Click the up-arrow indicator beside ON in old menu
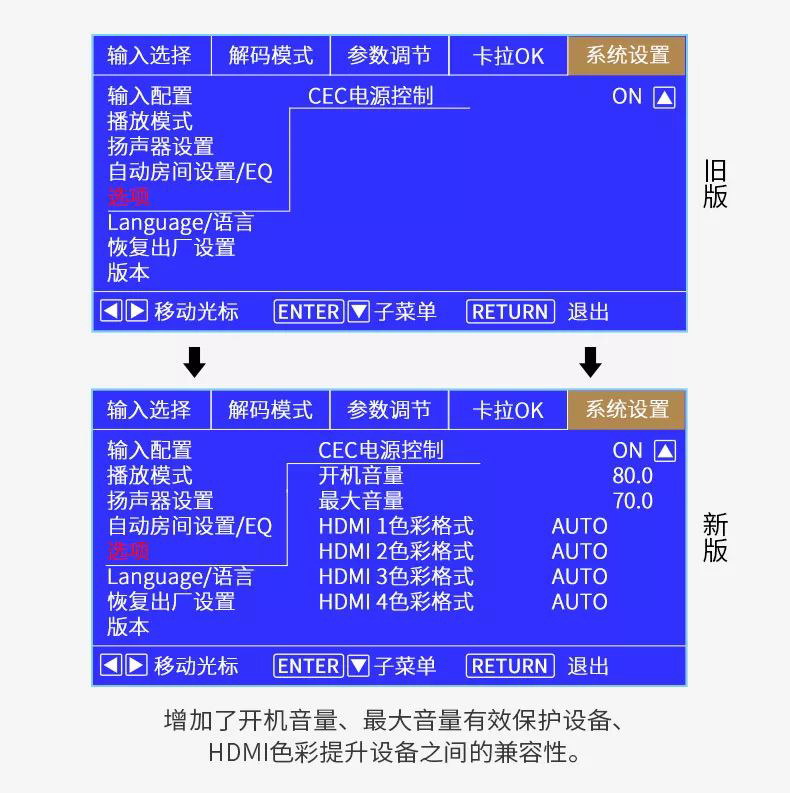This screenshot has height=793, width=790. [x=664, y=97]
